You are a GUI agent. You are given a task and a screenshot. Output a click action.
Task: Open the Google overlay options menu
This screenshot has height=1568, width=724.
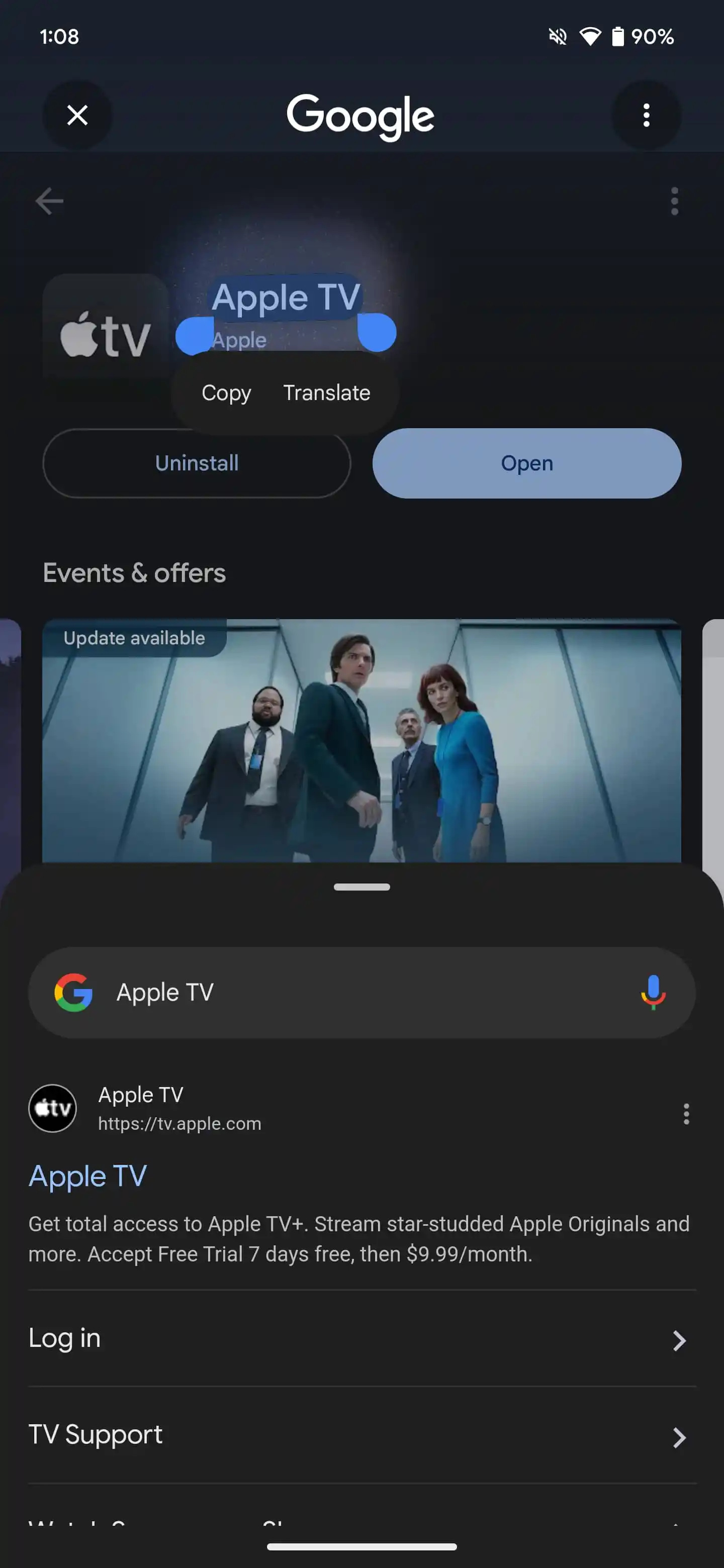tap(646, 115)
